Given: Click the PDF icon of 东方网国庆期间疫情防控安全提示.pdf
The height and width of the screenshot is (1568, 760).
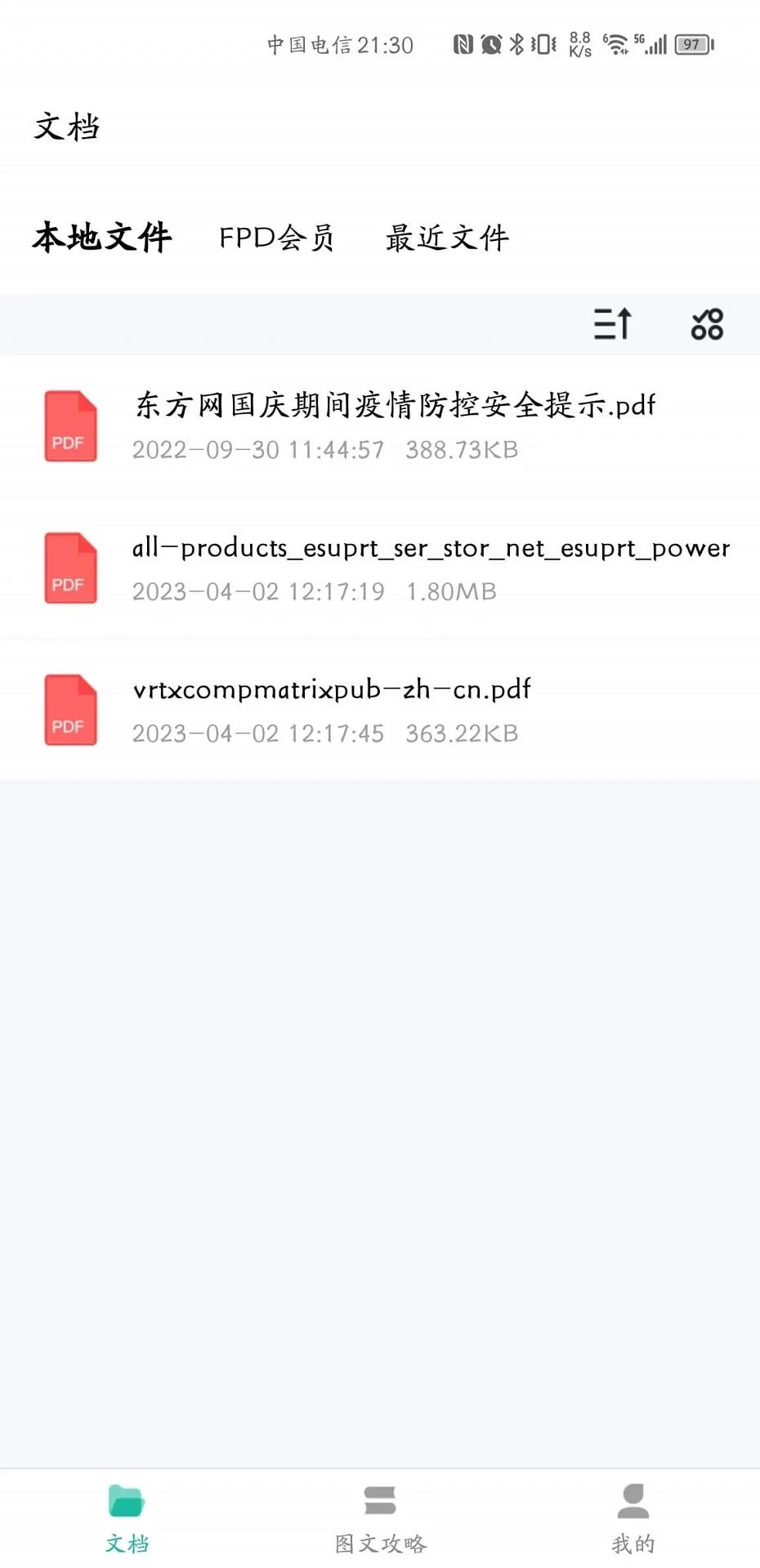Looking at the screenshot, I should (70, 425).
